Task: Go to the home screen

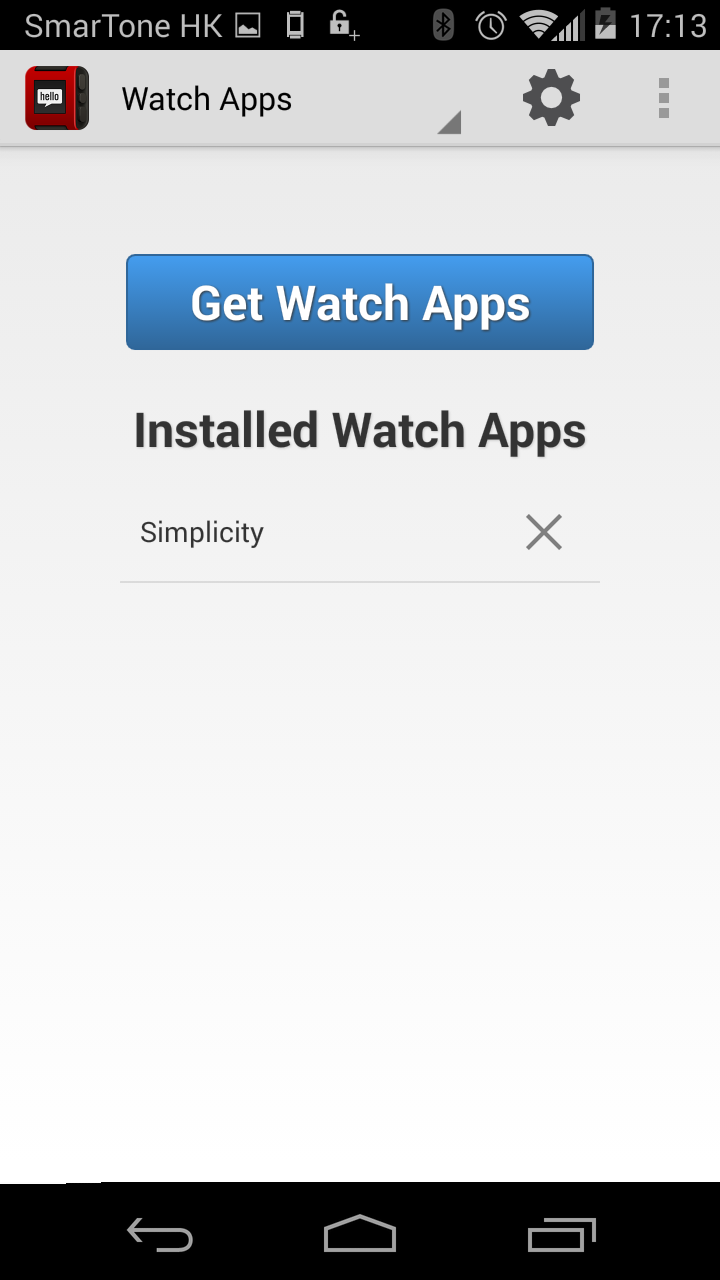Action: point(360,1234)
